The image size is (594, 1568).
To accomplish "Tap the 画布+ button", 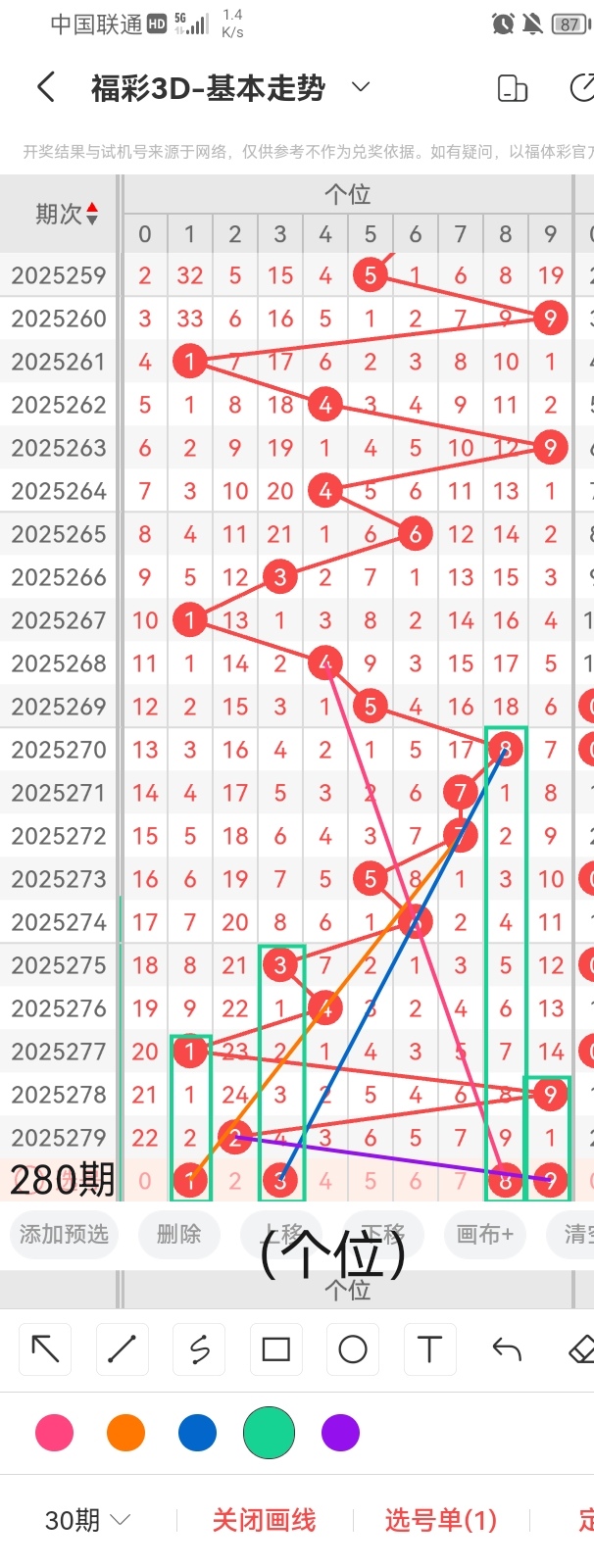I will pos(484,1234).
